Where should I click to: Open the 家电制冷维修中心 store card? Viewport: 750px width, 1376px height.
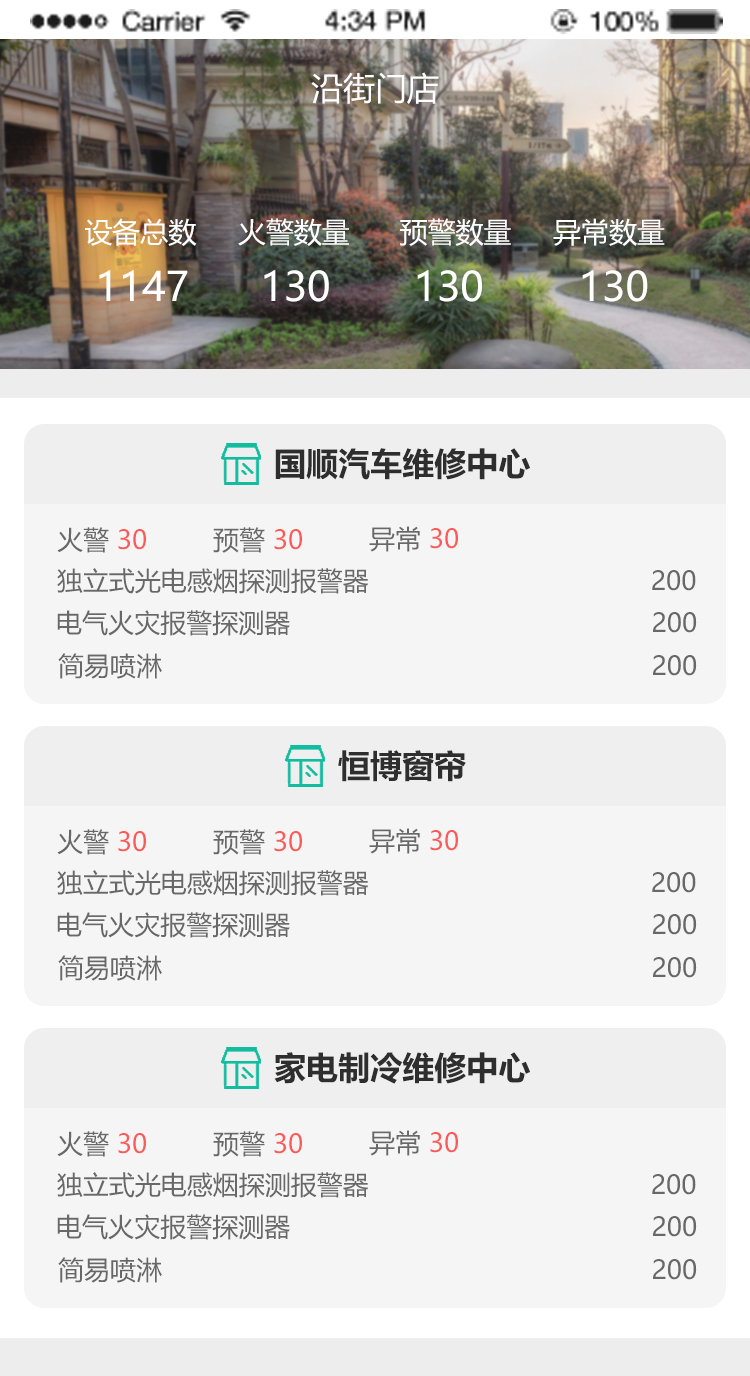tap(375, 1069)
